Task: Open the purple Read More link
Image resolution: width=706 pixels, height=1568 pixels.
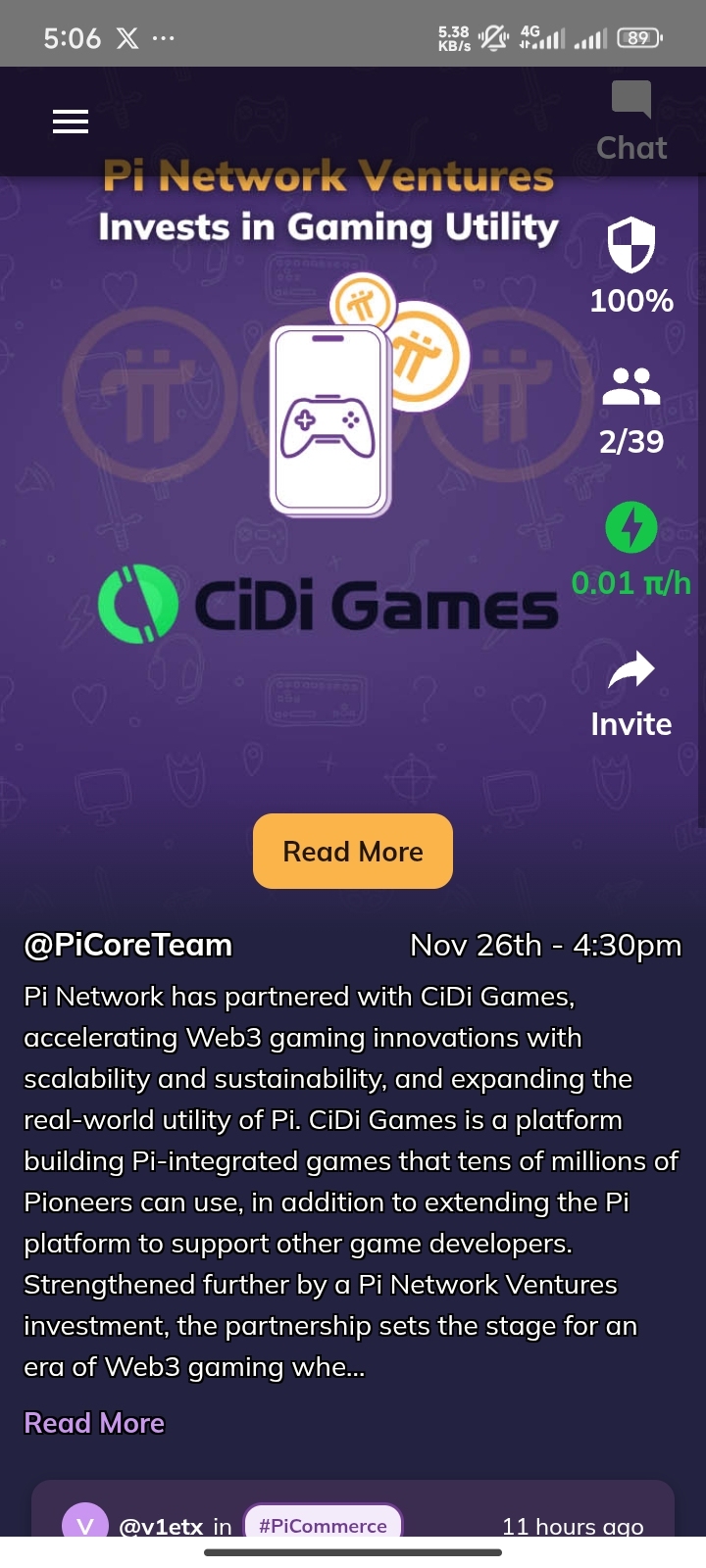Action: pyautogui.click(x=94, y=1423)
